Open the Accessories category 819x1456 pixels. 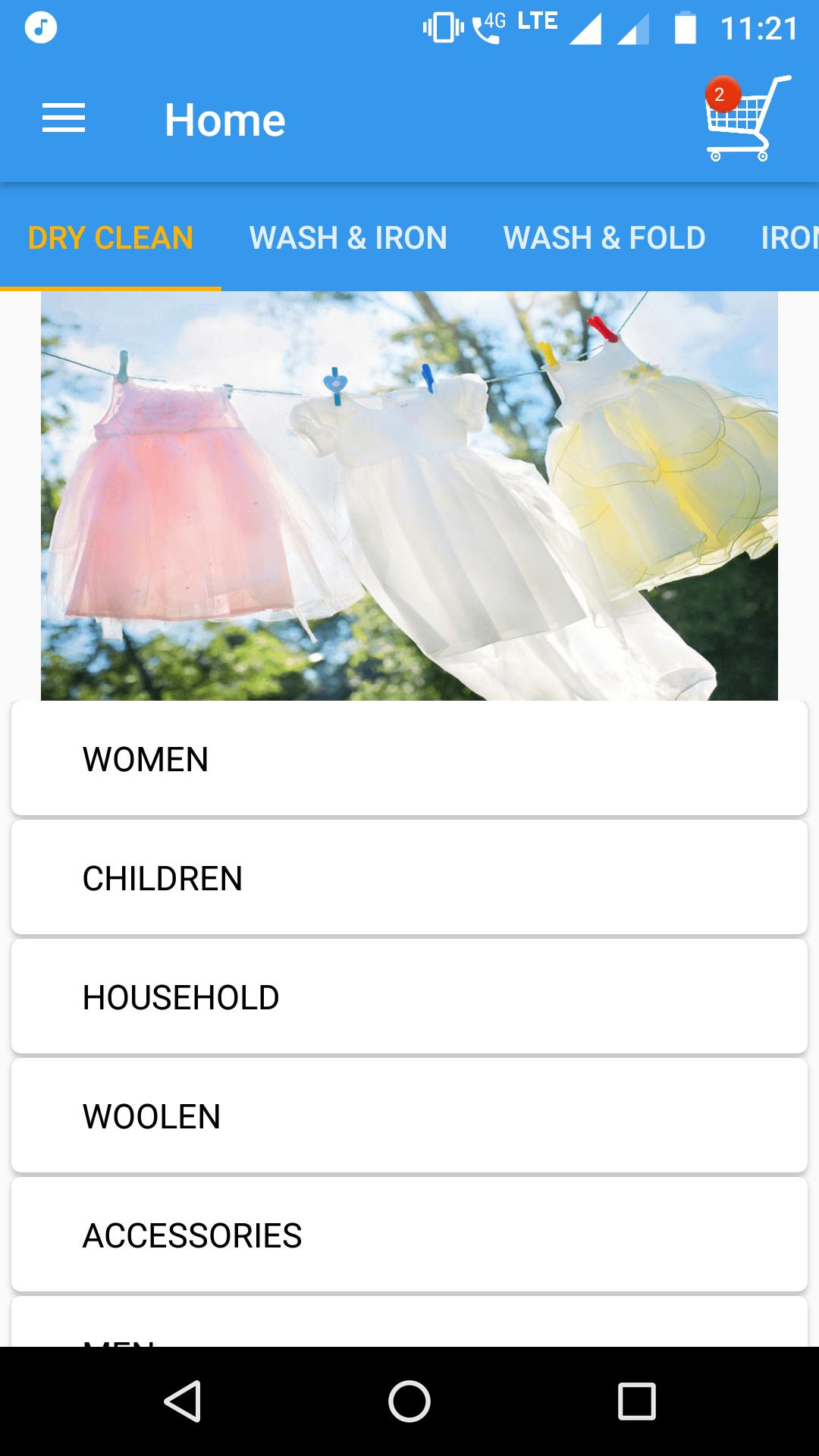[x=409, y=1235]
